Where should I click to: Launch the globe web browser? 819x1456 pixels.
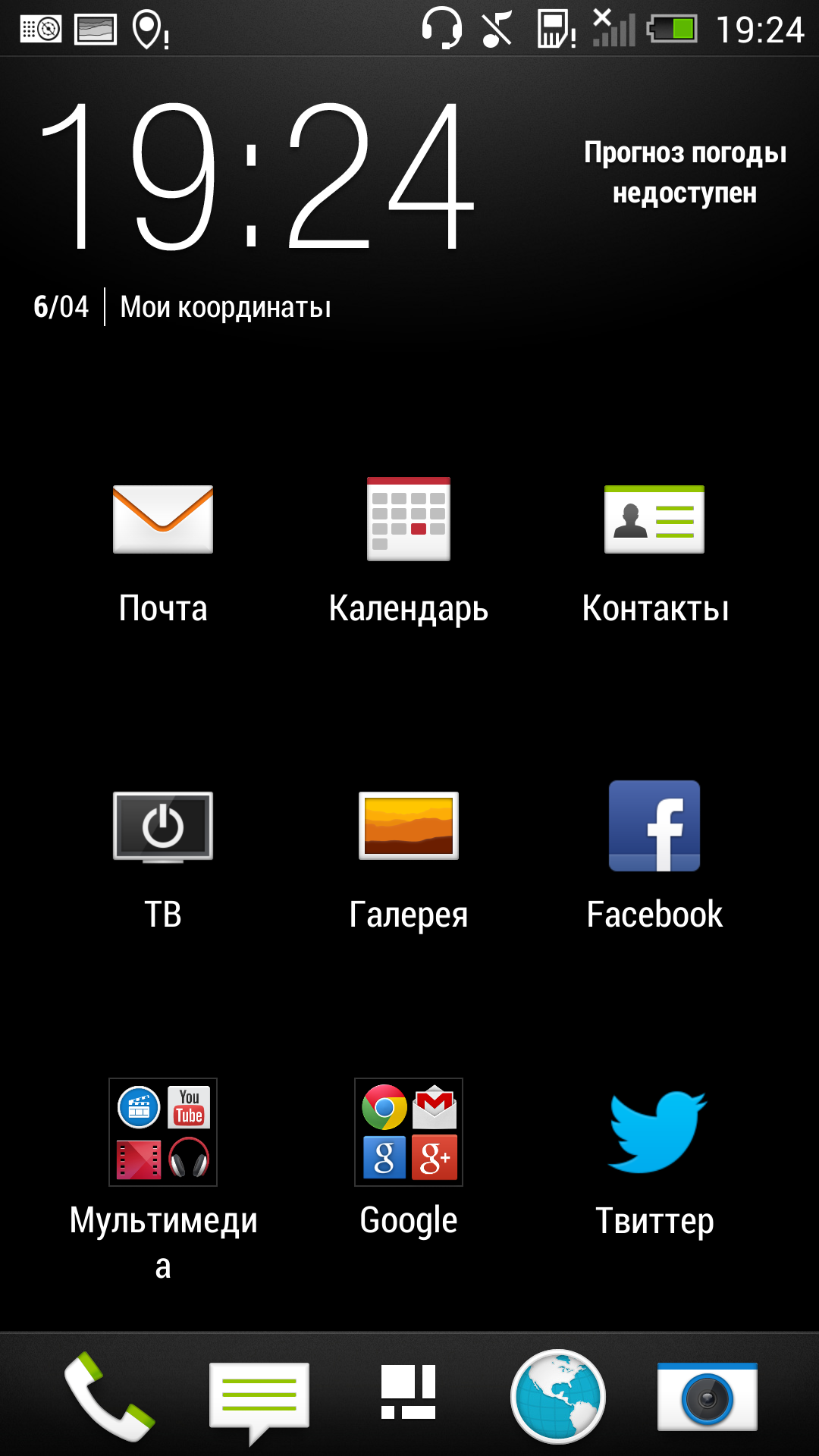pos(557,1397)
